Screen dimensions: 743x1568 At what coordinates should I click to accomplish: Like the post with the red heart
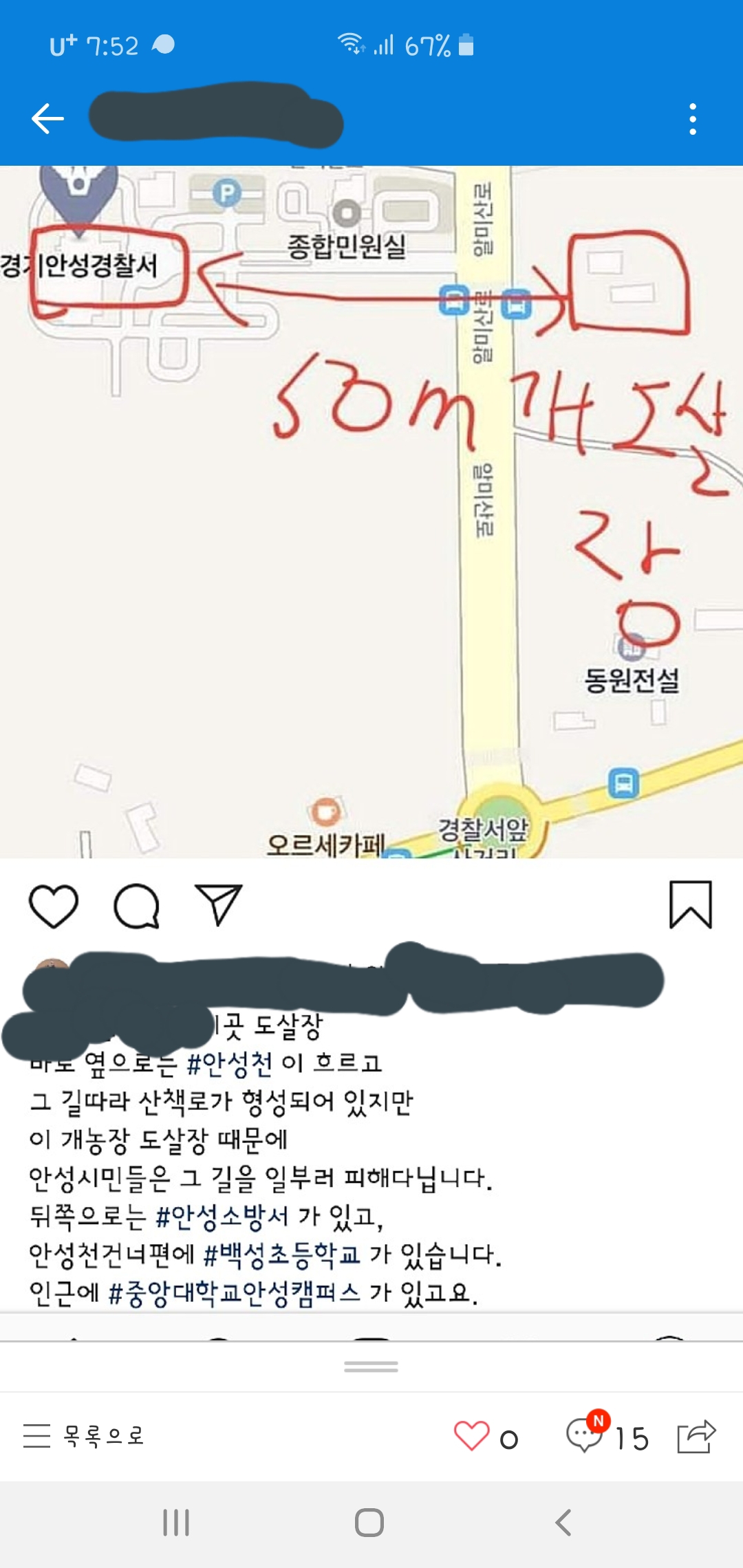click(x=471, y=1436)
